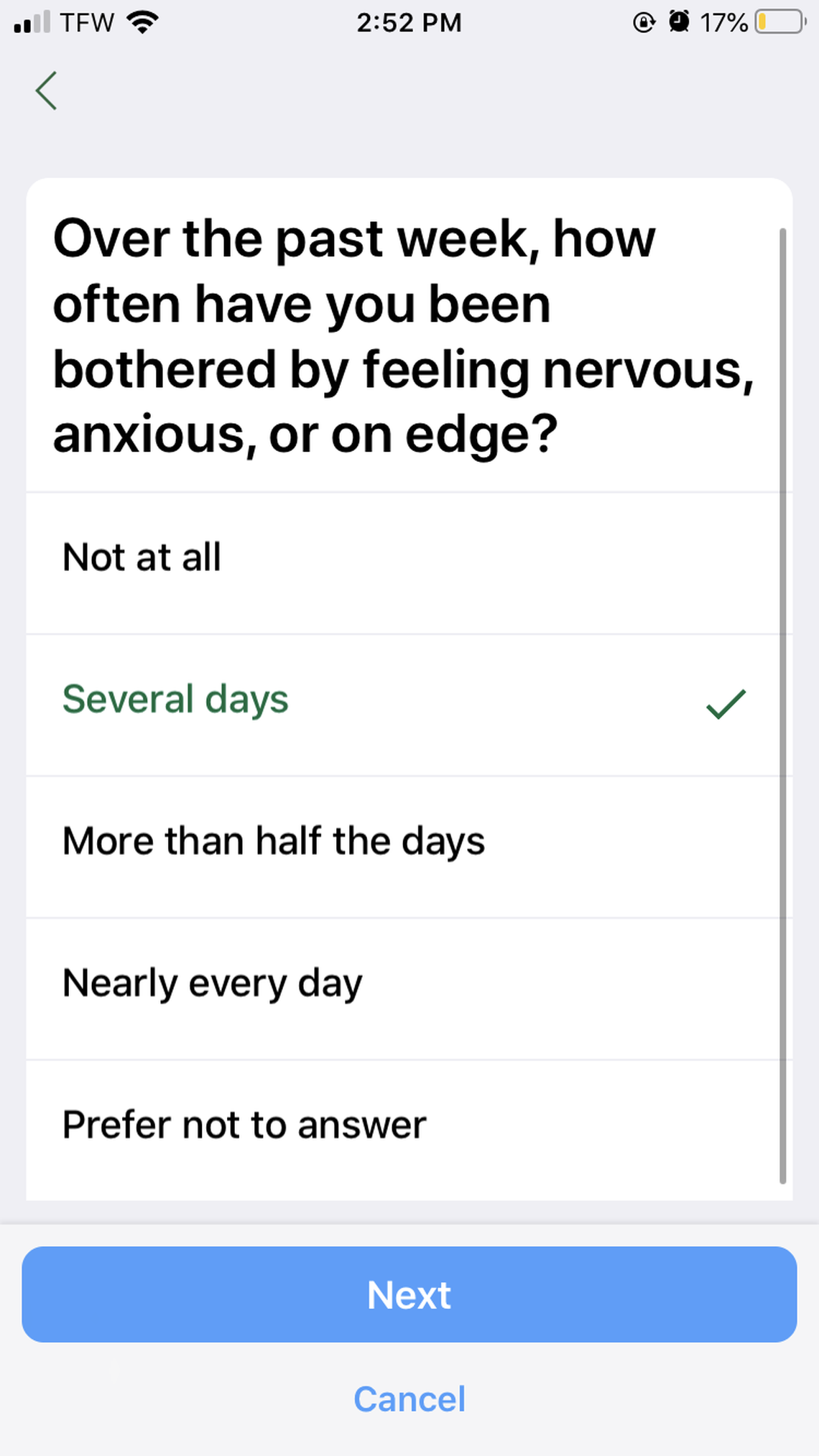This screenshot has width=819, height=1456.
Task: Tap the Wi-Fi icon in status bar
Action: coord(142,22)
